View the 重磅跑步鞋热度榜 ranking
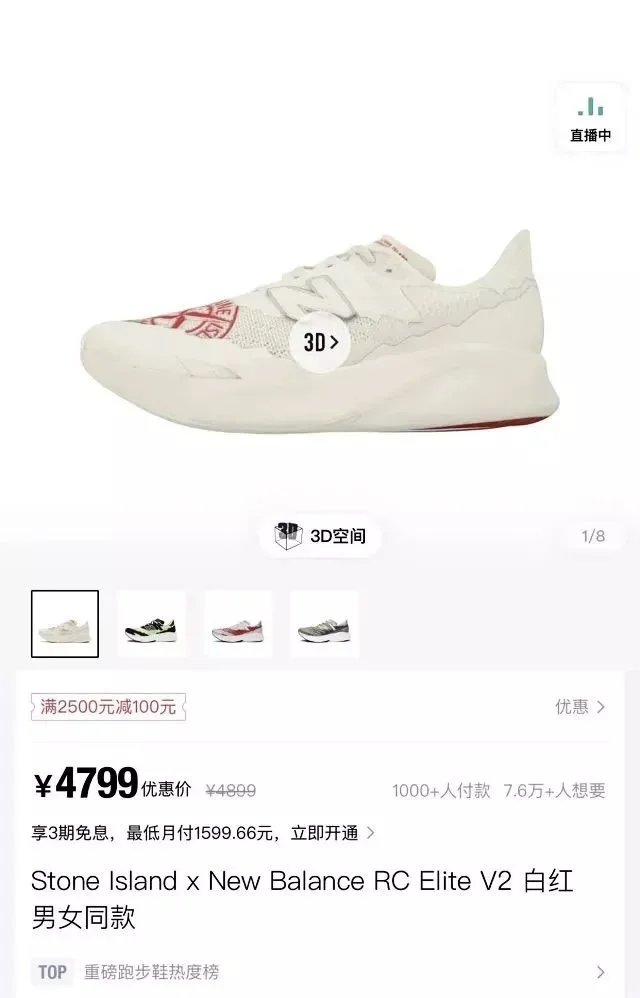 coord(320,971)
